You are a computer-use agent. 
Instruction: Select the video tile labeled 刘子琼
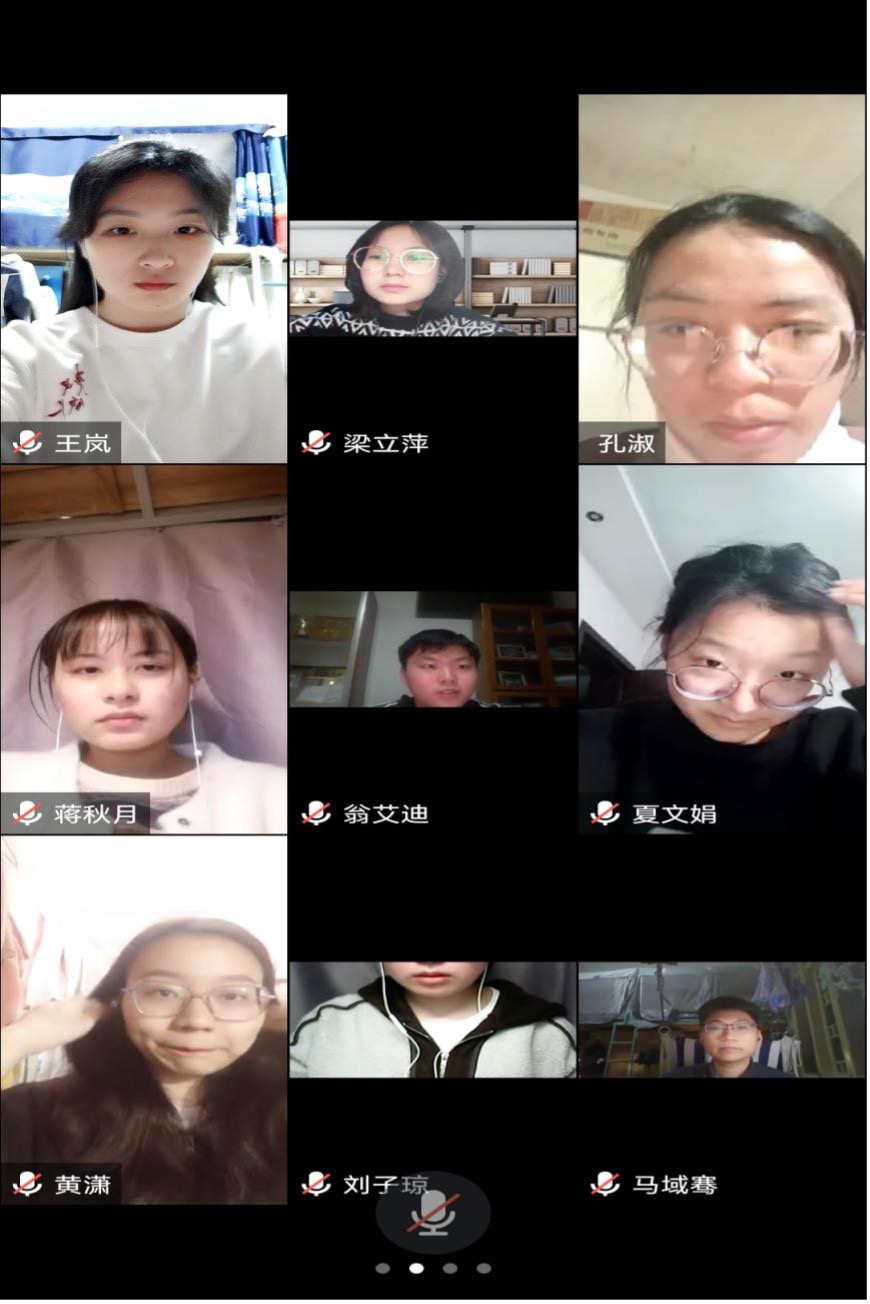coord(432,1020)
